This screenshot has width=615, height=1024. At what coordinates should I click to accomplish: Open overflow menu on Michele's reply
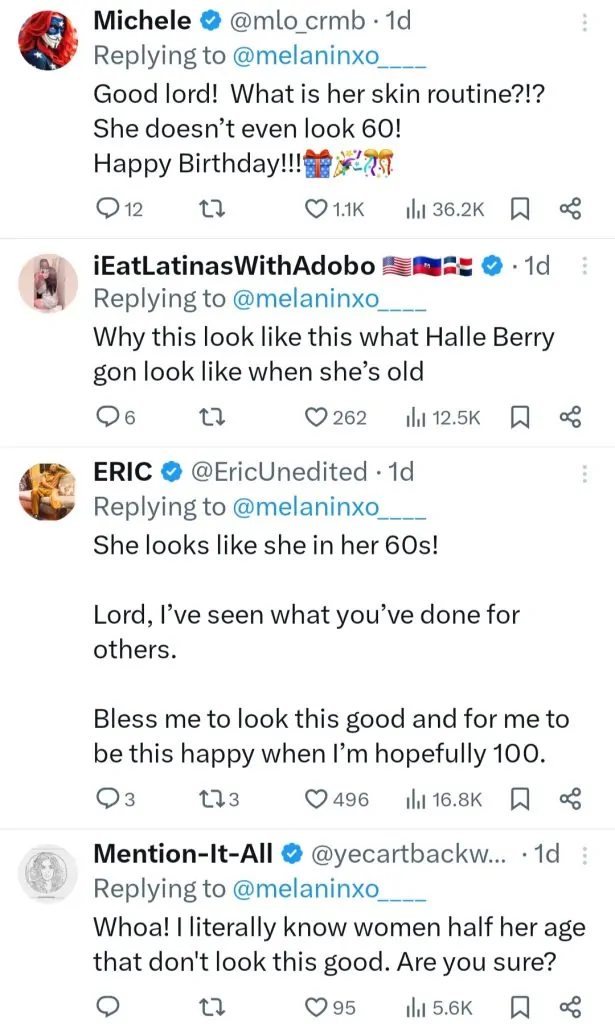tap(584, 21)
